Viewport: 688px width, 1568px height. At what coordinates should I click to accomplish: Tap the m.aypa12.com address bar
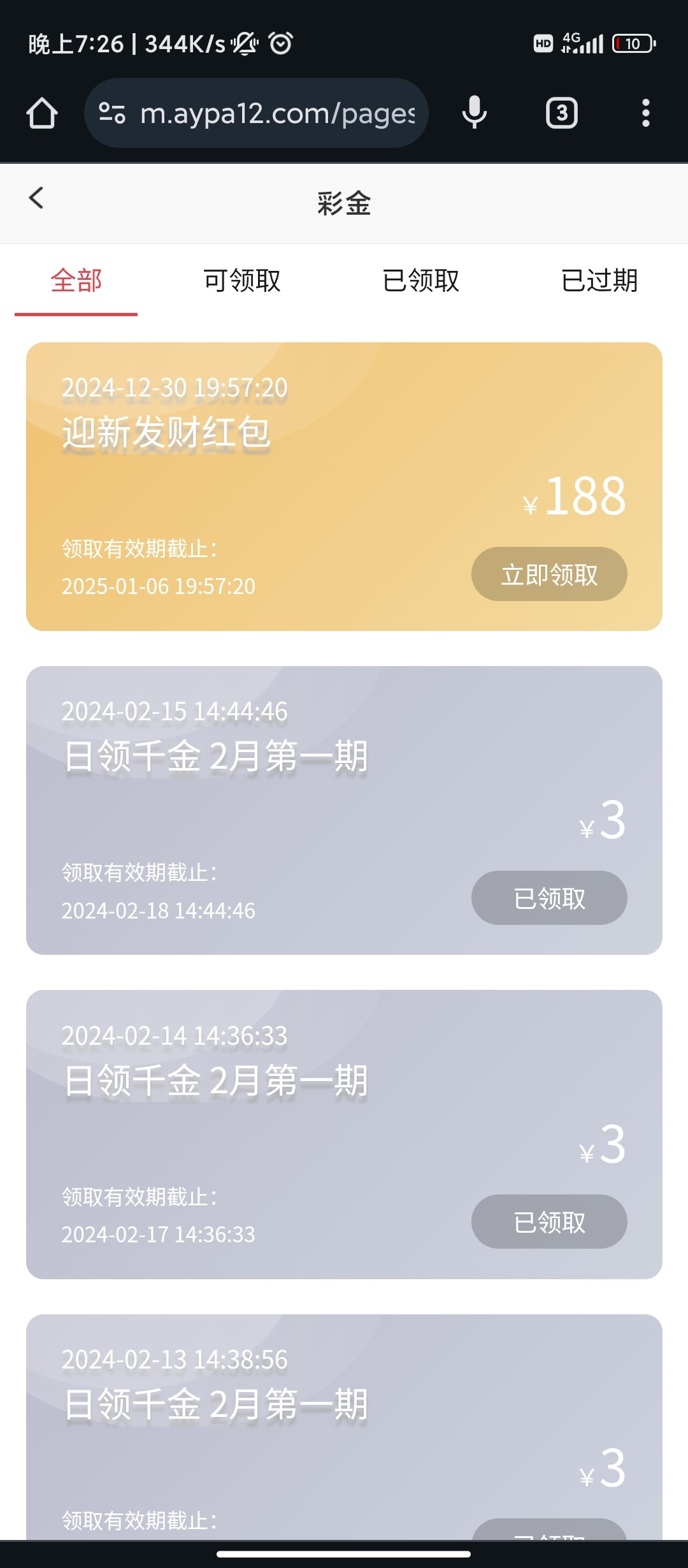[277, 113]
